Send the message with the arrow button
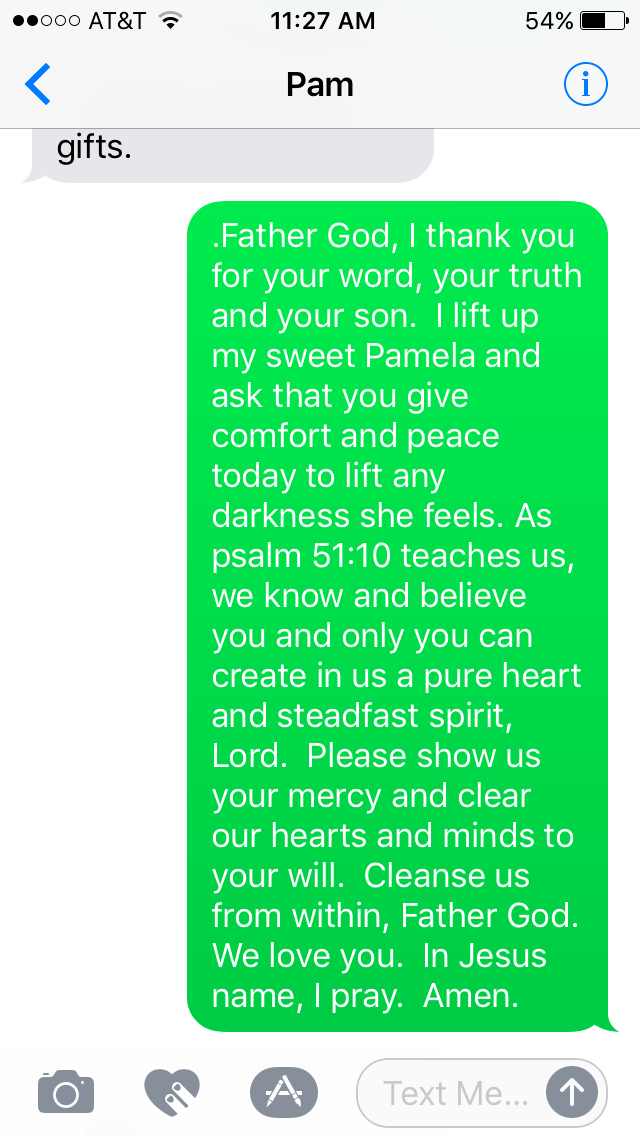 click(571, 1092)
